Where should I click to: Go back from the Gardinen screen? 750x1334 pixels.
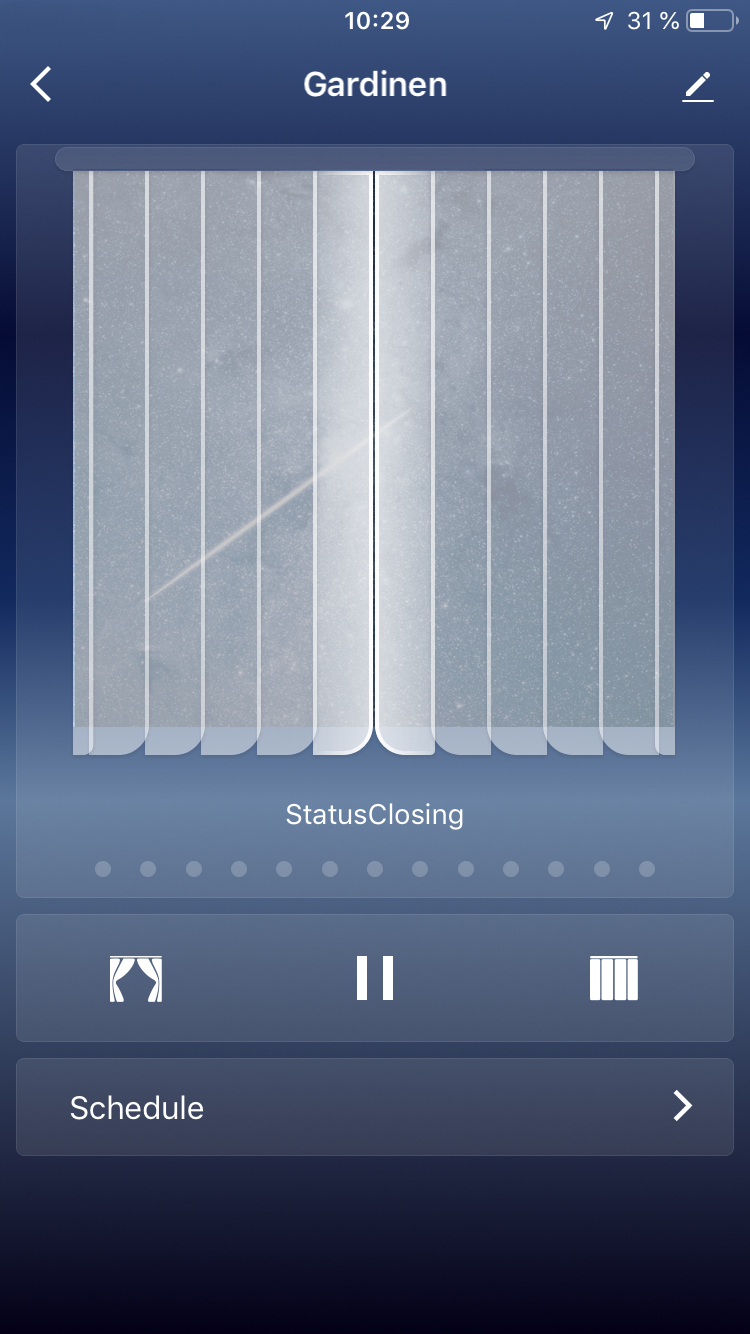tap(41, 85)
